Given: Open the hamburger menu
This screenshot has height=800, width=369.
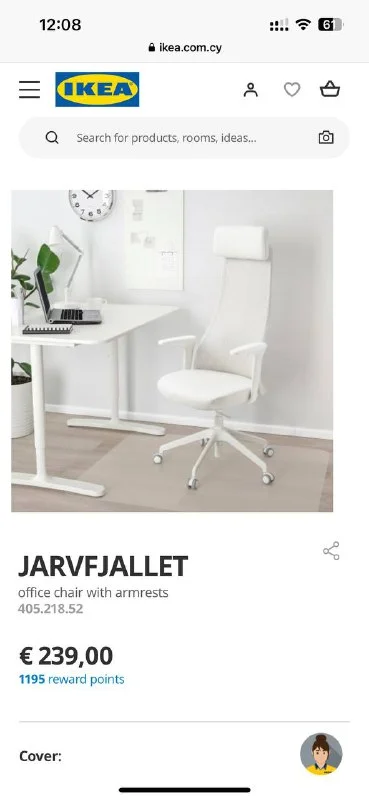Looking at the screenshot, I should [30, 90].
